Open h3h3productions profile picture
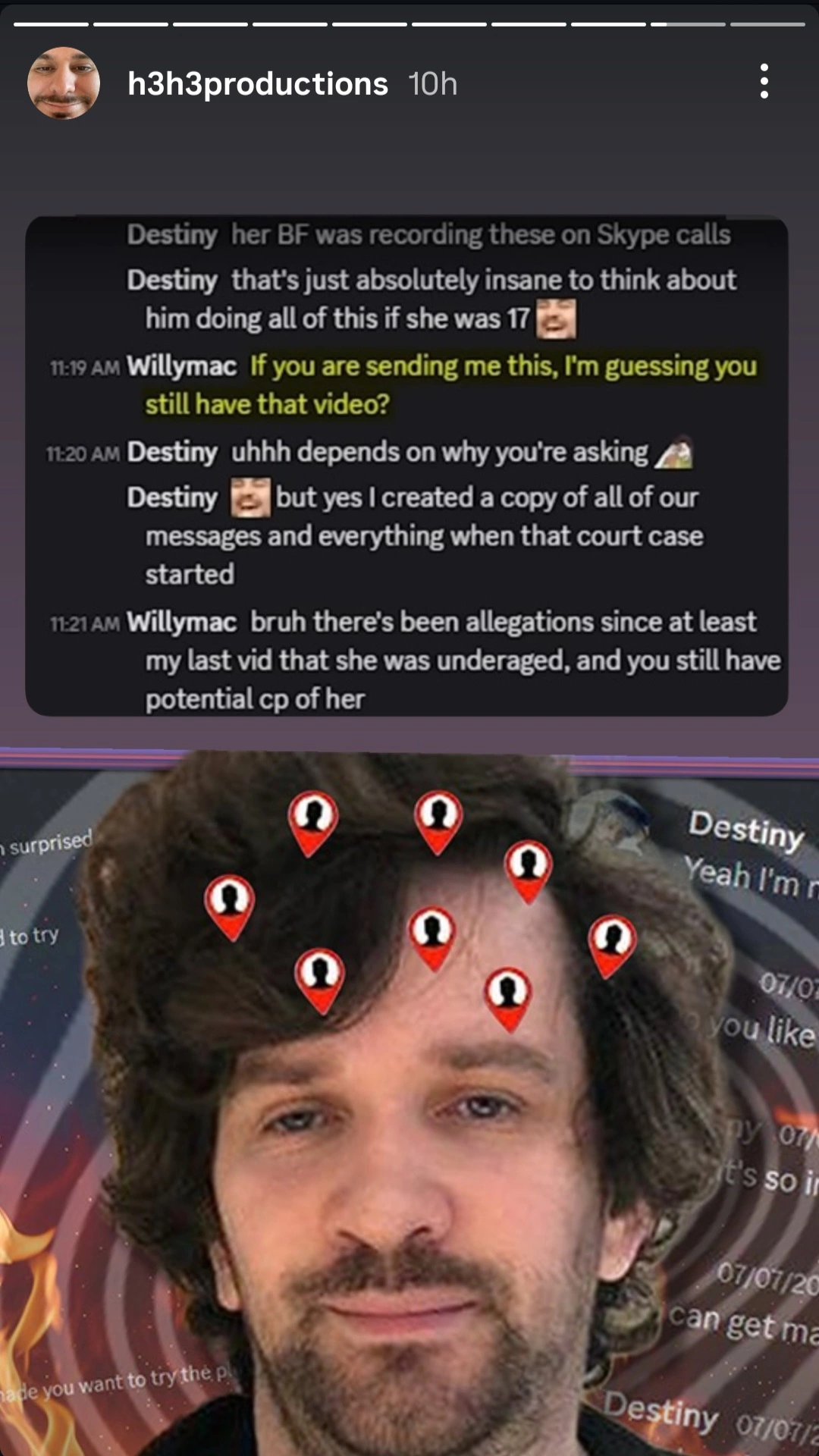The image size is (819, 1456). (x=64, y=83)
